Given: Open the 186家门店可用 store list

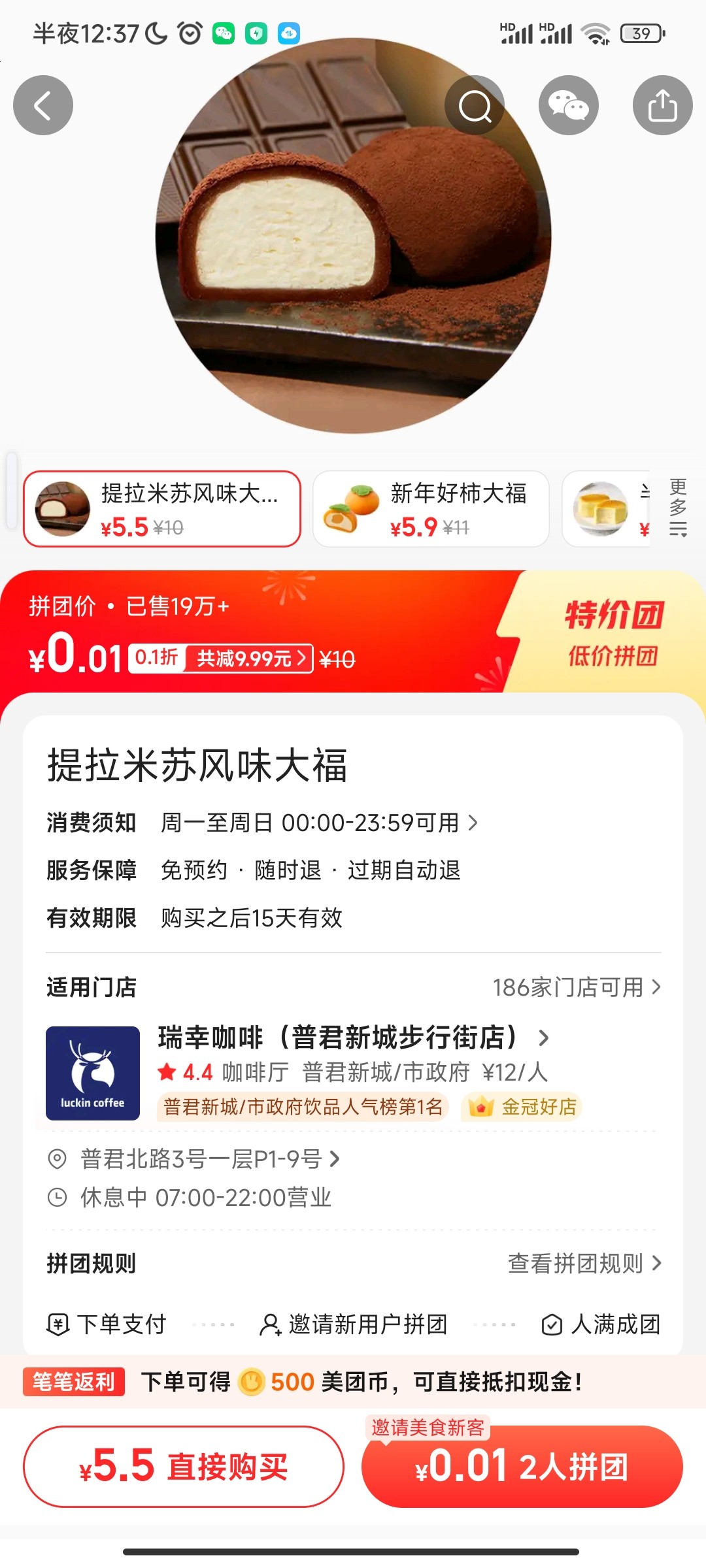Looking at the screenshot, I should (577, 987).
